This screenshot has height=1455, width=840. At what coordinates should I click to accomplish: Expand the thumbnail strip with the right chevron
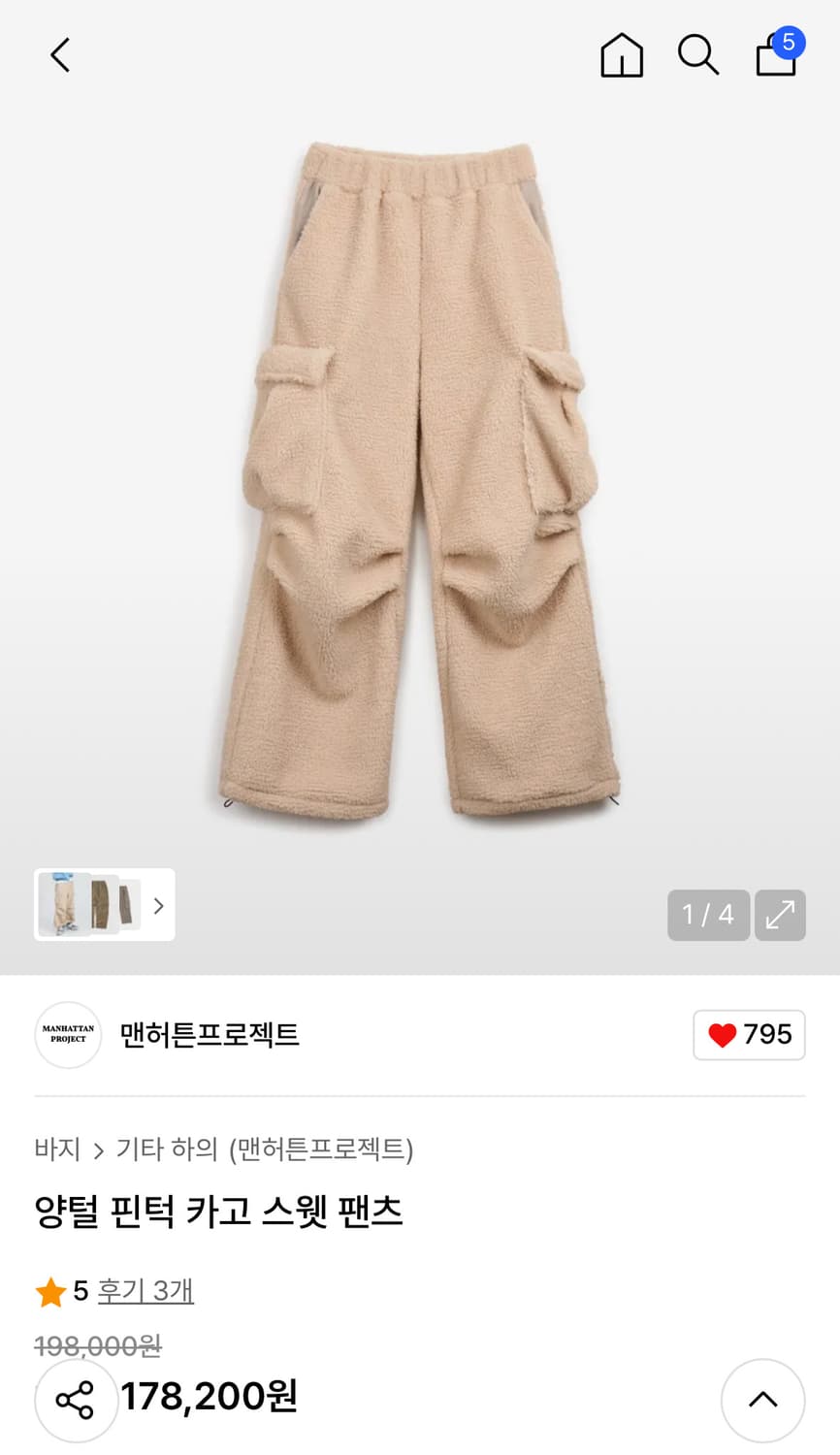point(158,905)
